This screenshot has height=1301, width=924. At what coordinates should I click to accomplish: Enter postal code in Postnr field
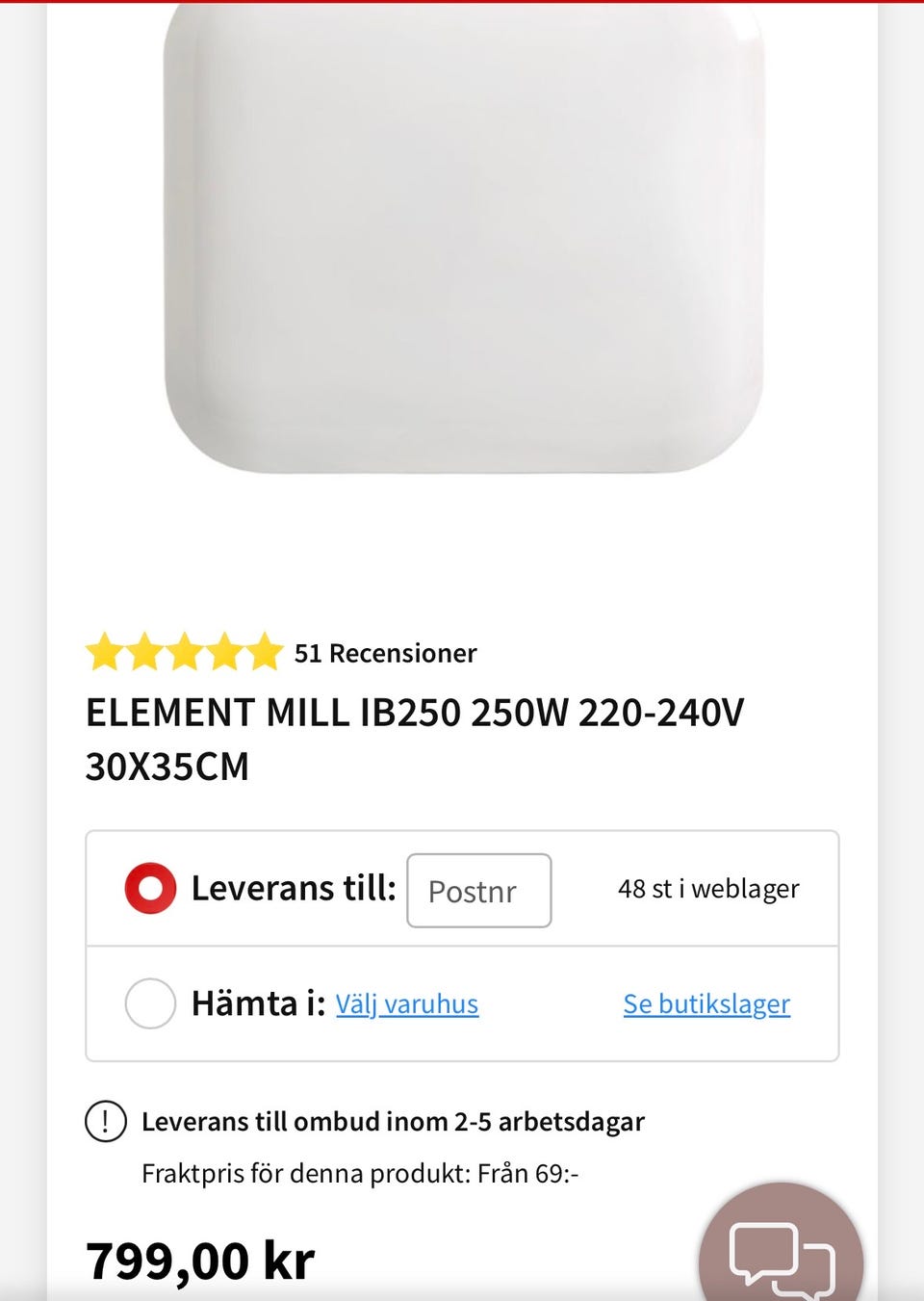tap(478, 891)
